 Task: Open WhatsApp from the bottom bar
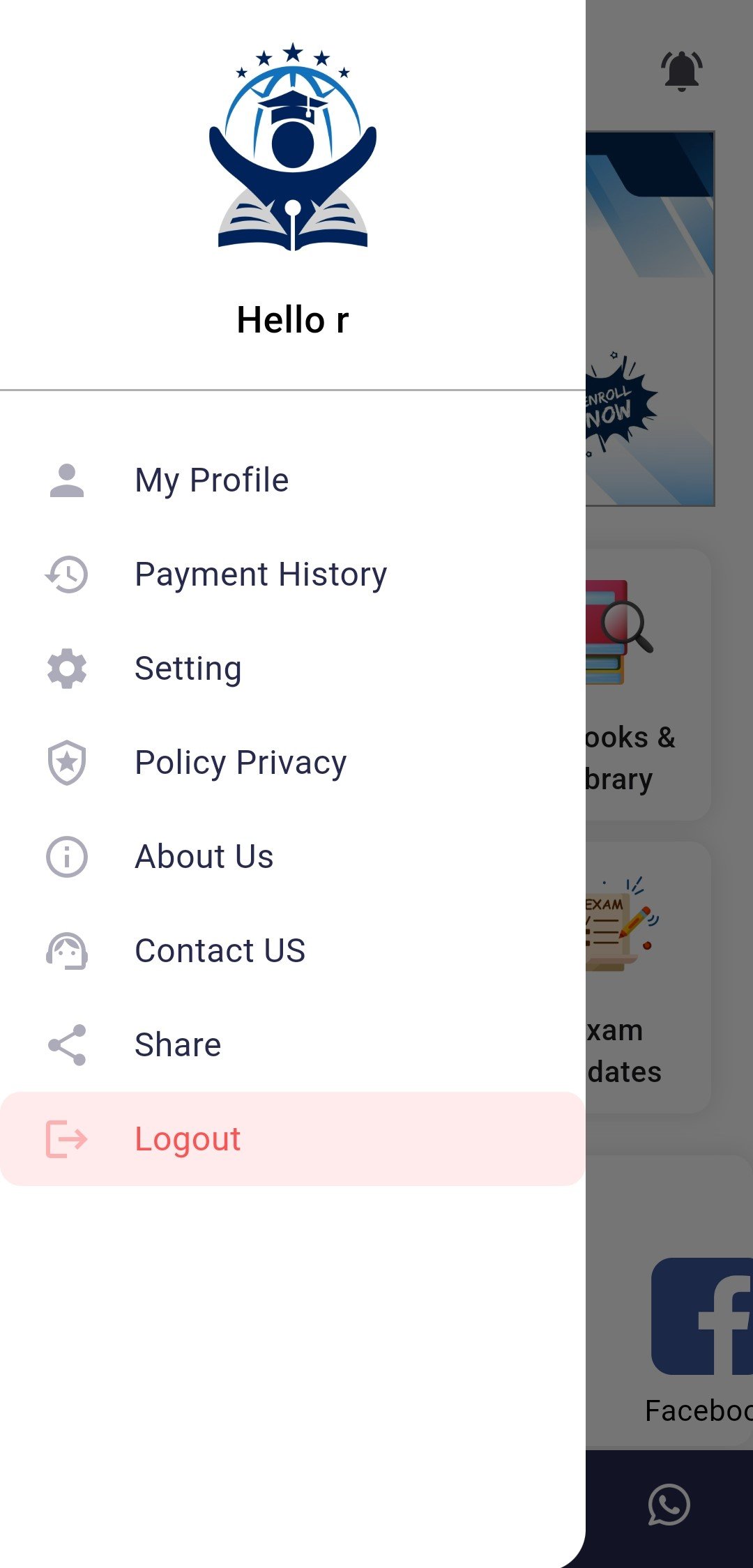coord(669,1505)
